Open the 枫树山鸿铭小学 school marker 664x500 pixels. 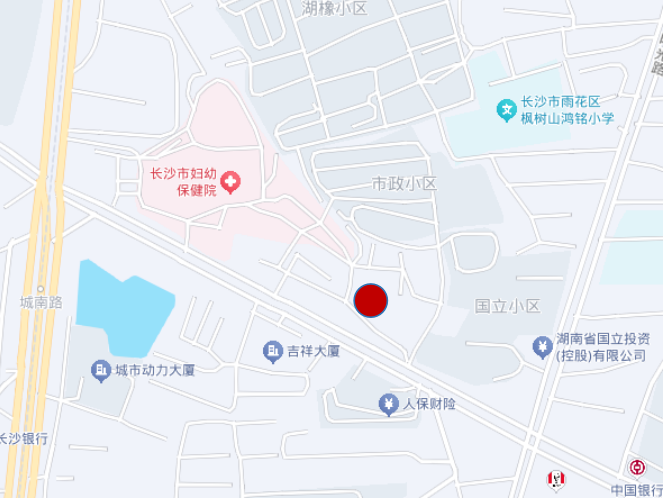click(x=507, y=108)
